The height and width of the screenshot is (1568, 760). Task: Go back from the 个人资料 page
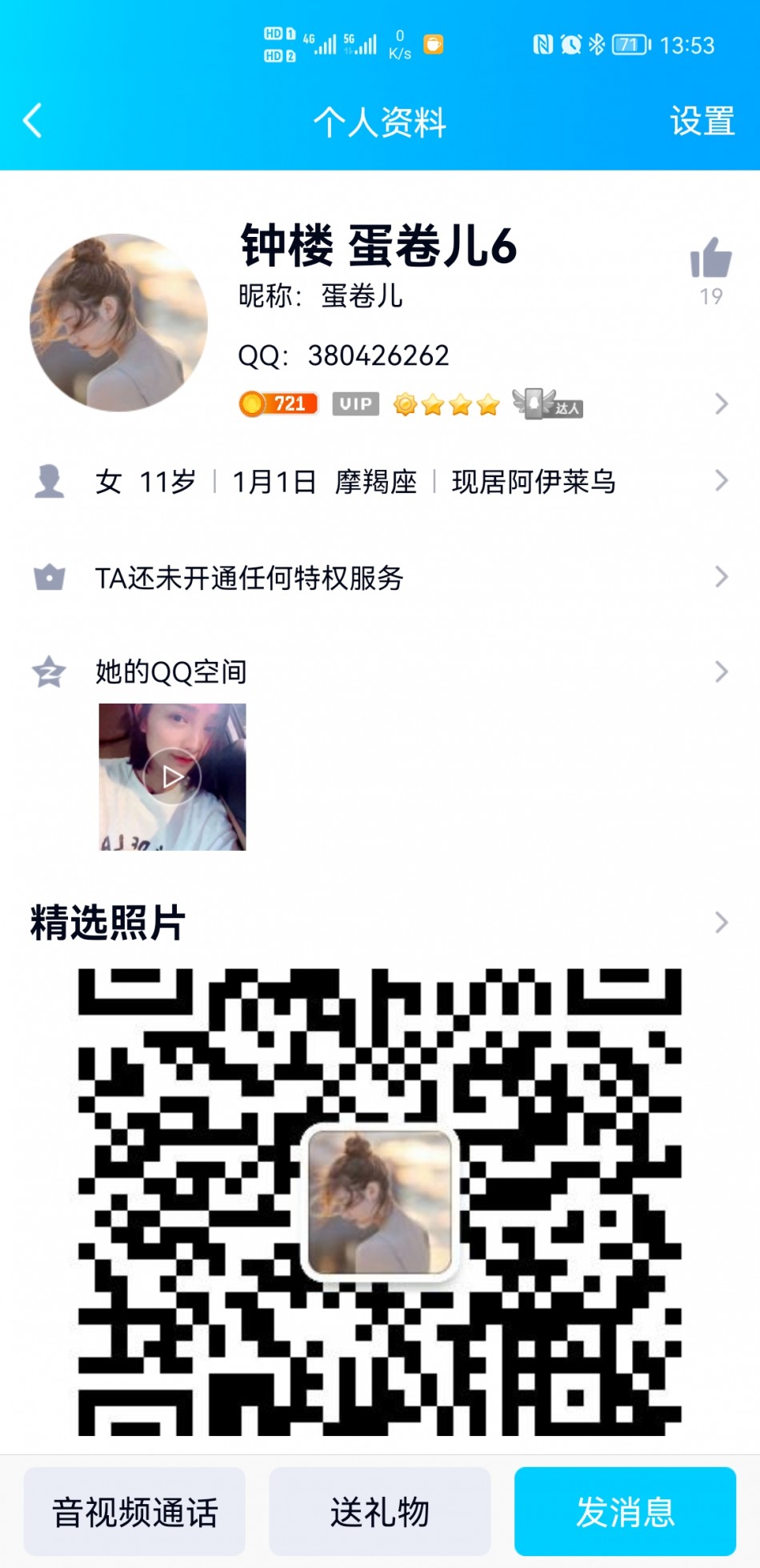(x=33, y=122)
